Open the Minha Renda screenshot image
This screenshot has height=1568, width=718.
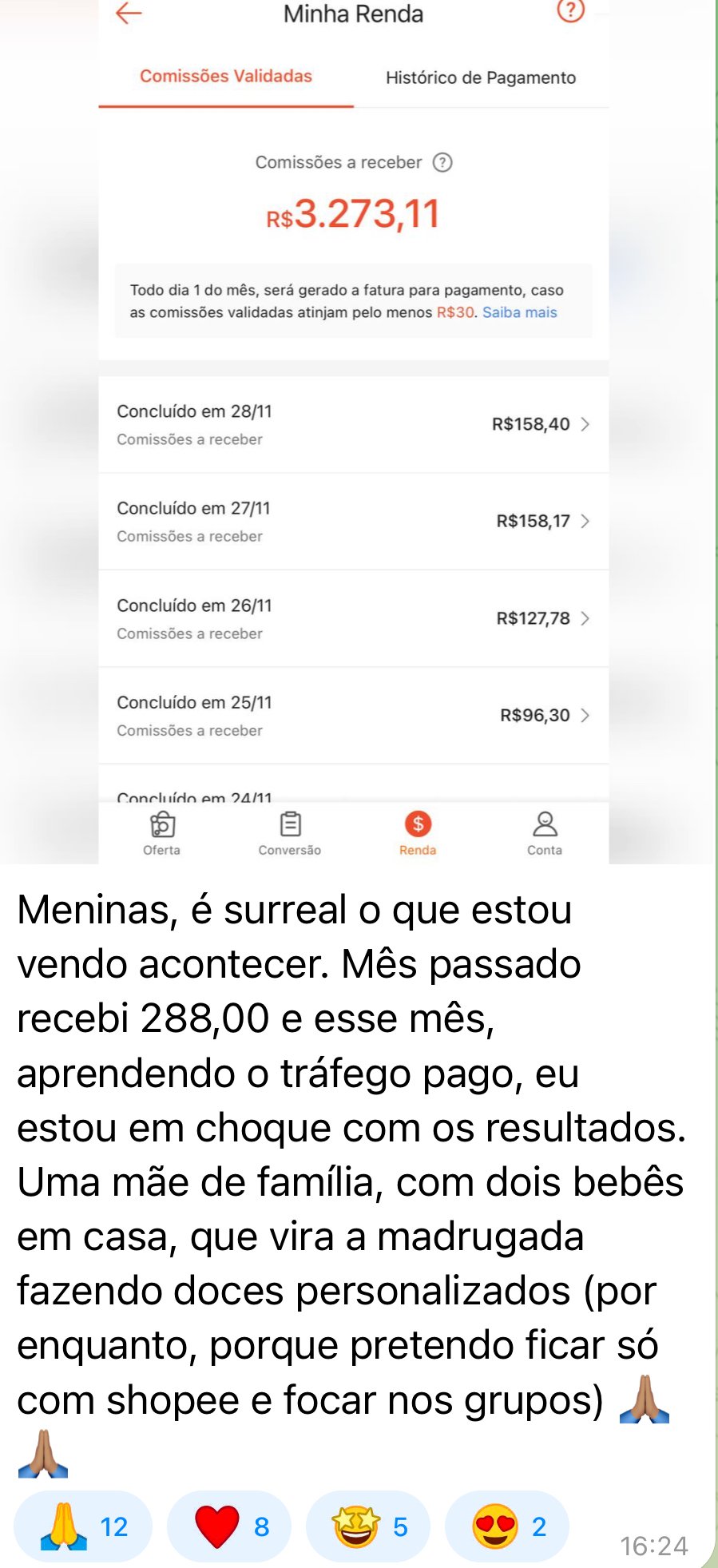click(353, 431)
